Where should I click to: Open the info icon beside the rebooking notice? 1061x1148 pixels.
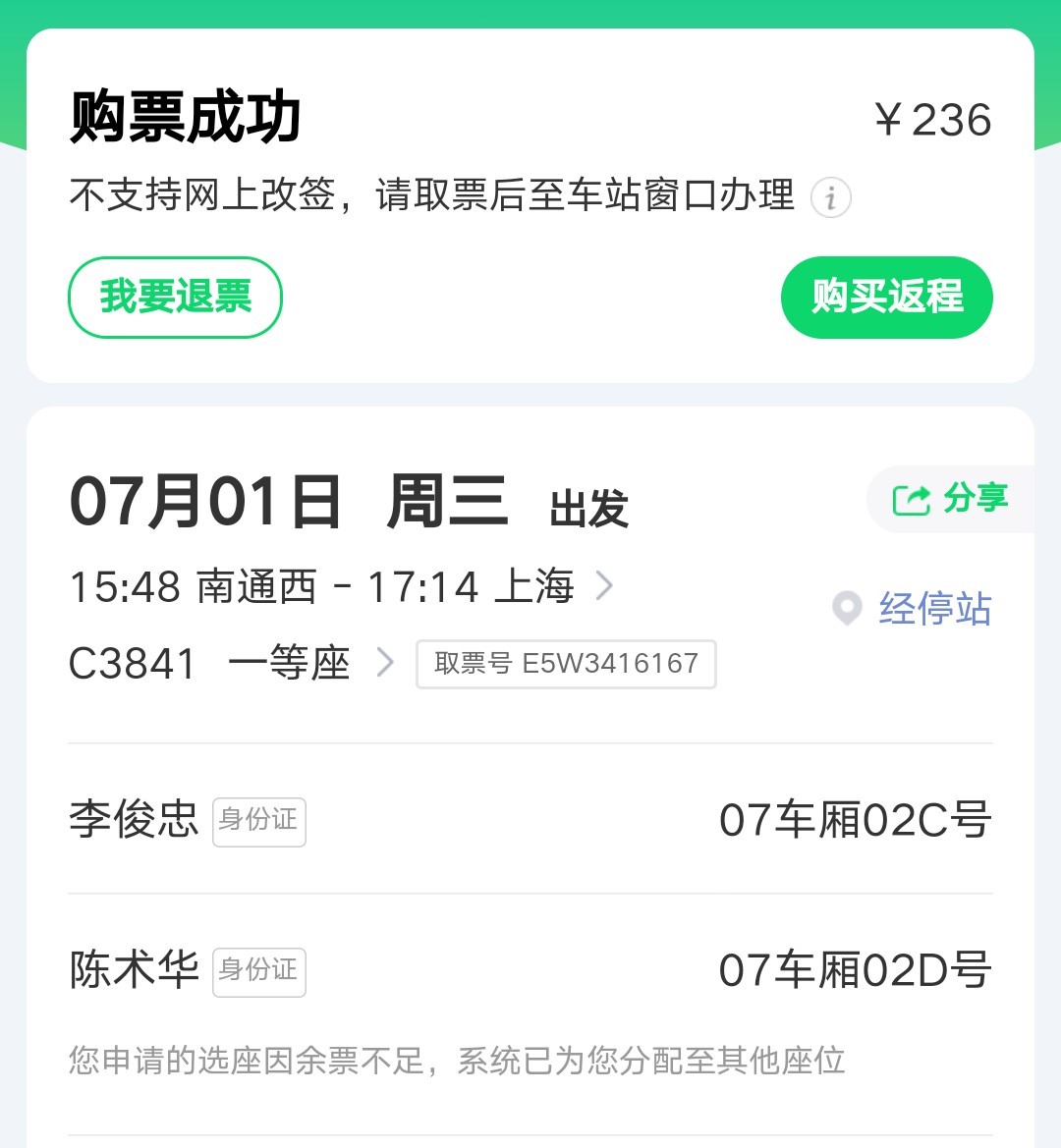click(x=830, y=197)
